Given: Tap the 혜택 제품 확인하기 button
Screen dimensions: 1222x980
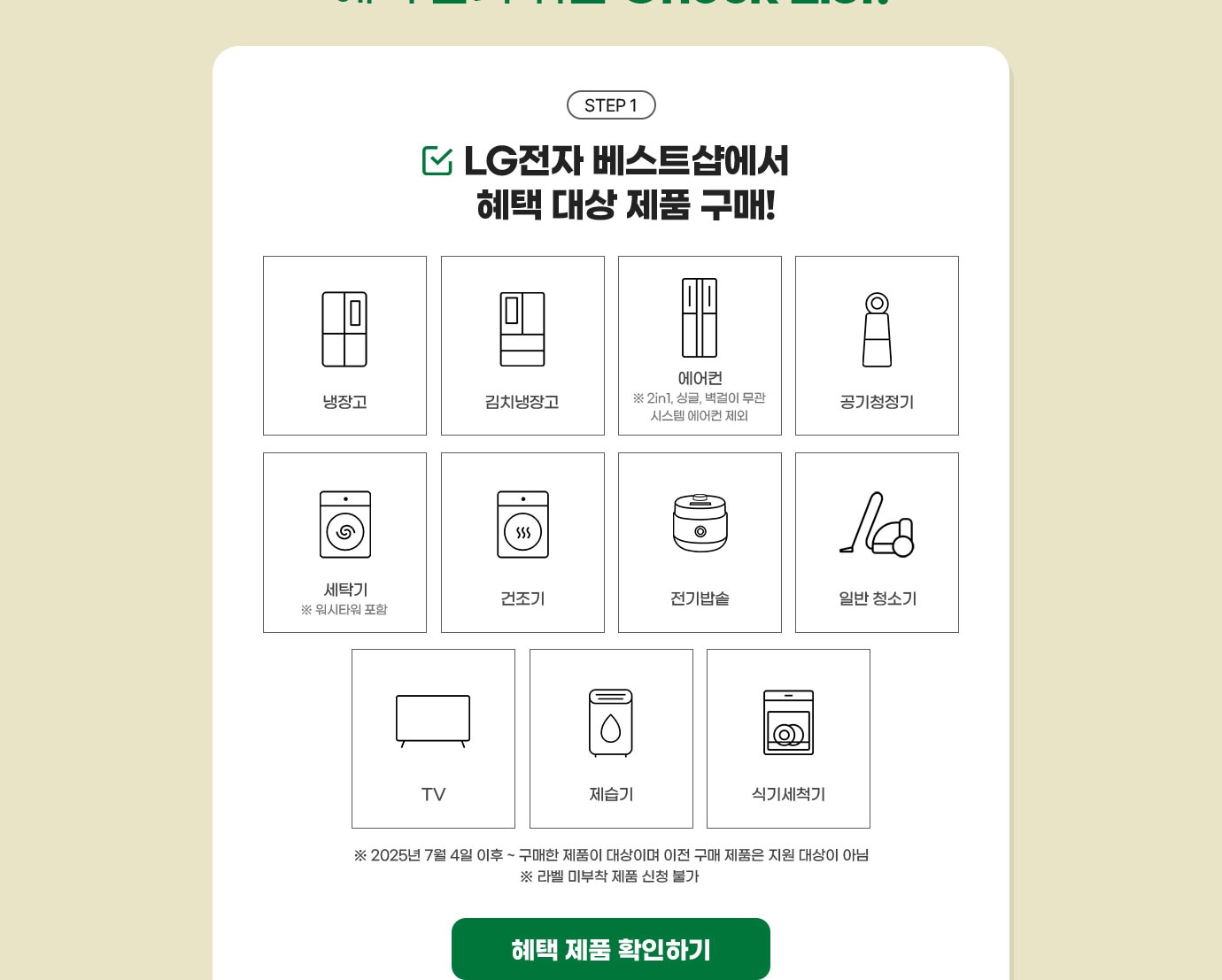Looking at the screenshot, I should pyautogui.click(x=610, y=949).
